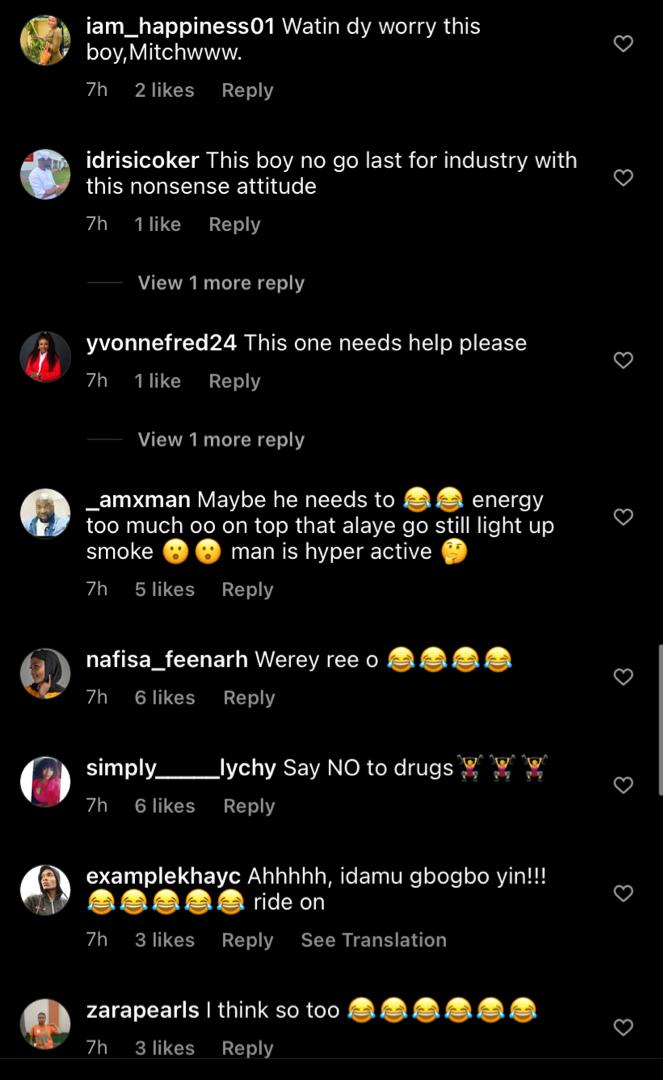
Task: Reply to _amxman's comment
Action: [248, 590]
